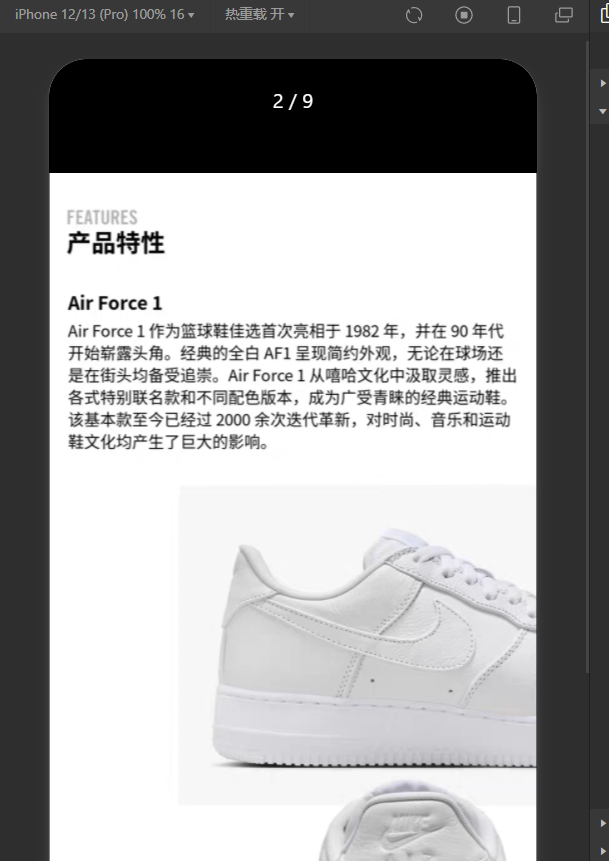609x861 pixels.
Task: Stop the simulator with the stop icon
Action: (464, 15)
